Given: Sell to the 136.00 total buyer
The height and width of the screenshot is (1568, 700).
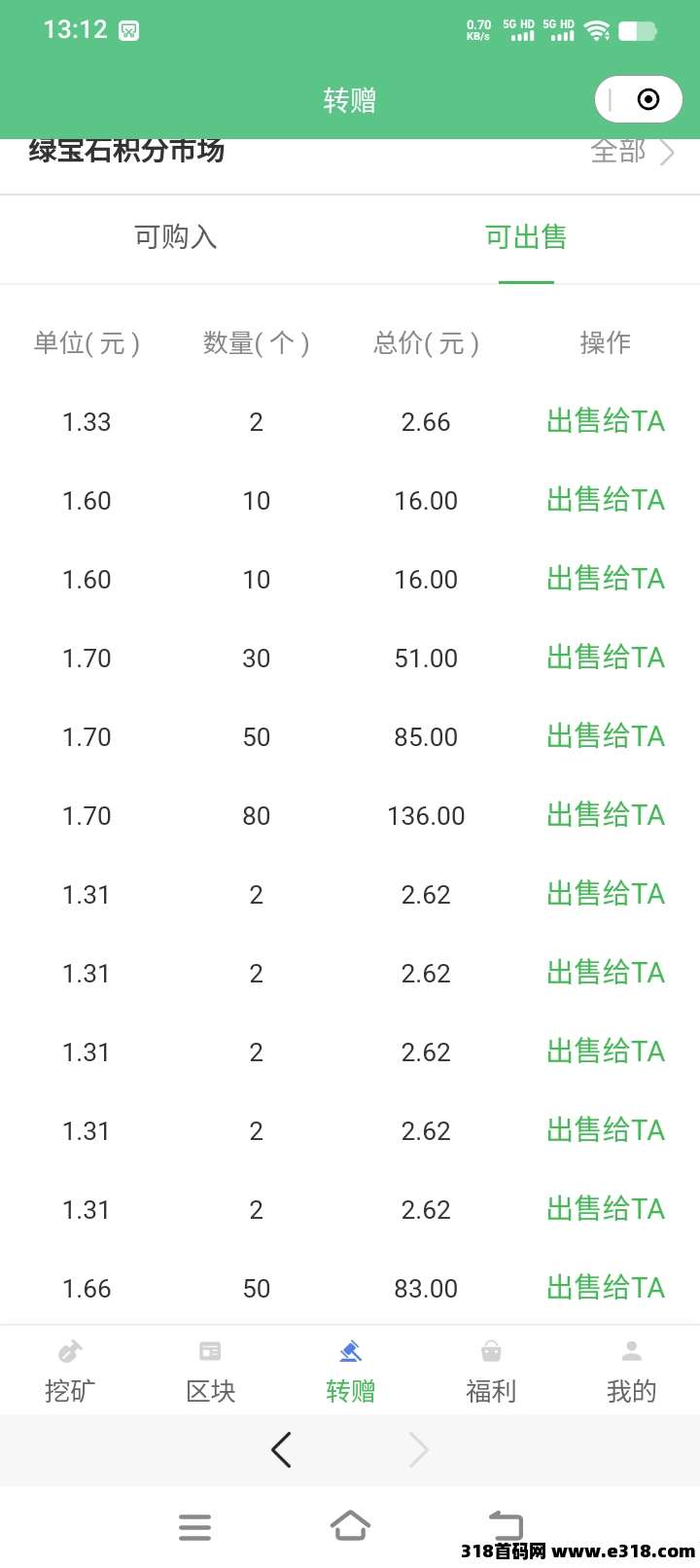Looking at the screenshot, I should (x=606, y=815).
